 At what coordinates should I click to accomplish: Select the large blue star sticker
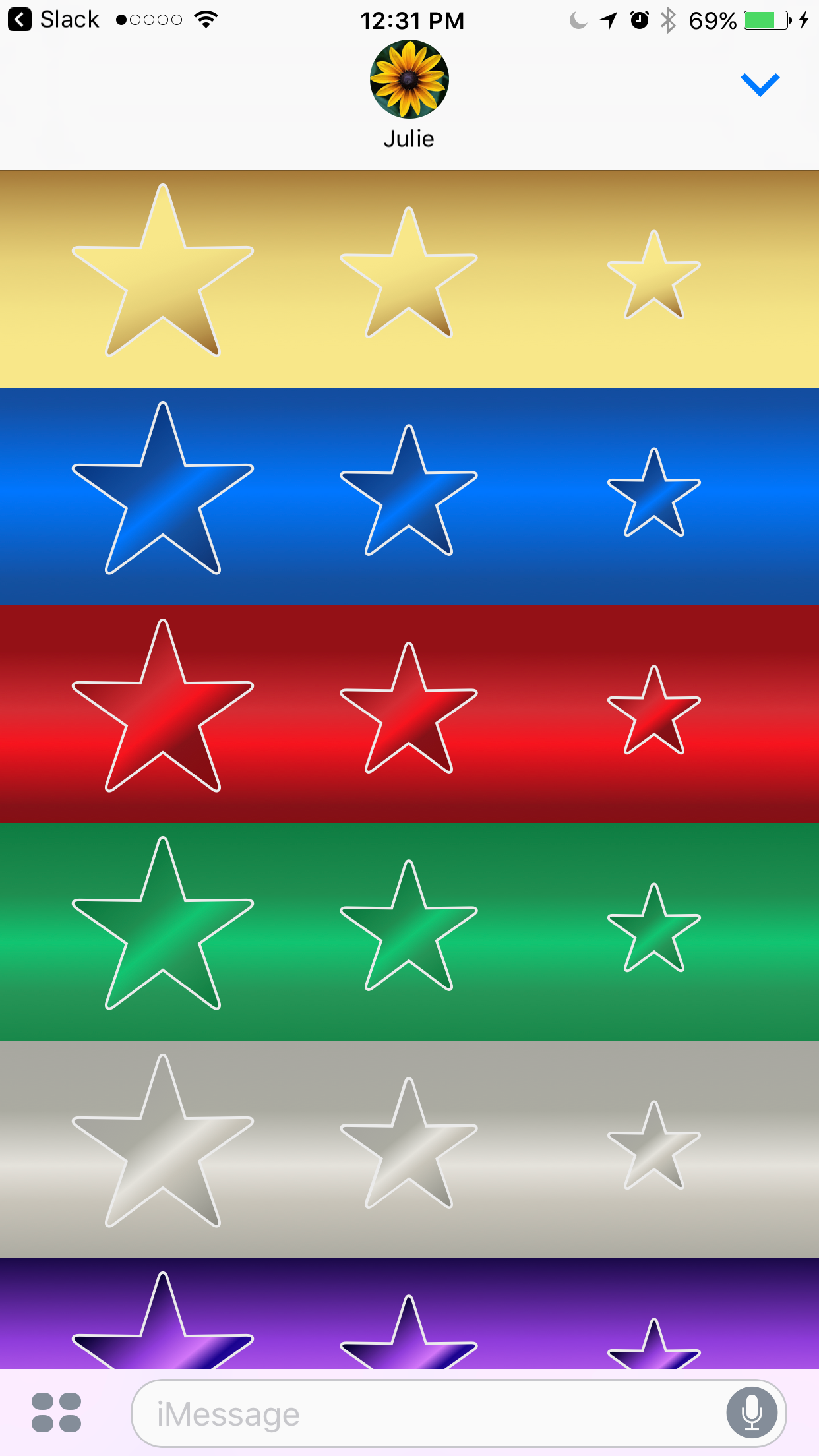(163, 488)
